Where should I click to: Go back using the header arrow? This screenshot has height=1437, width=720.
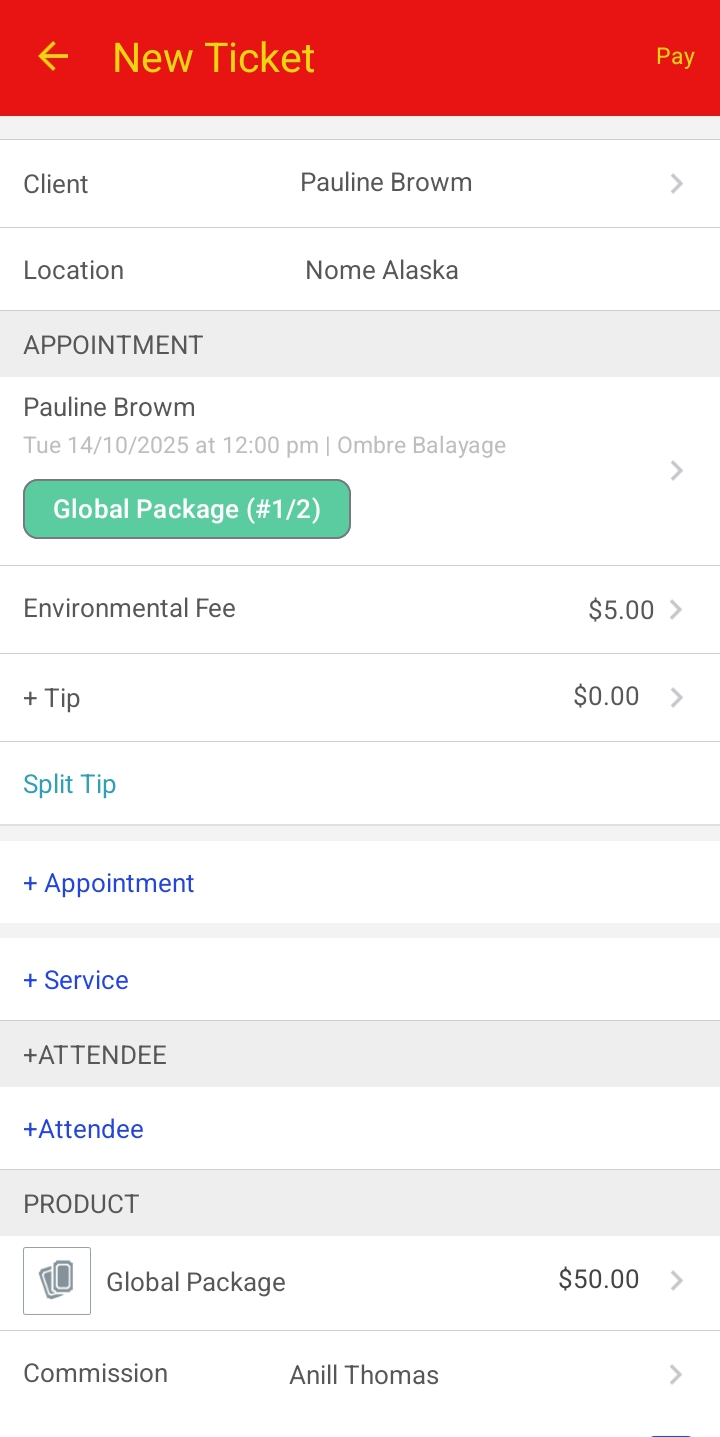pyautogui.click(x=53, y=57)
